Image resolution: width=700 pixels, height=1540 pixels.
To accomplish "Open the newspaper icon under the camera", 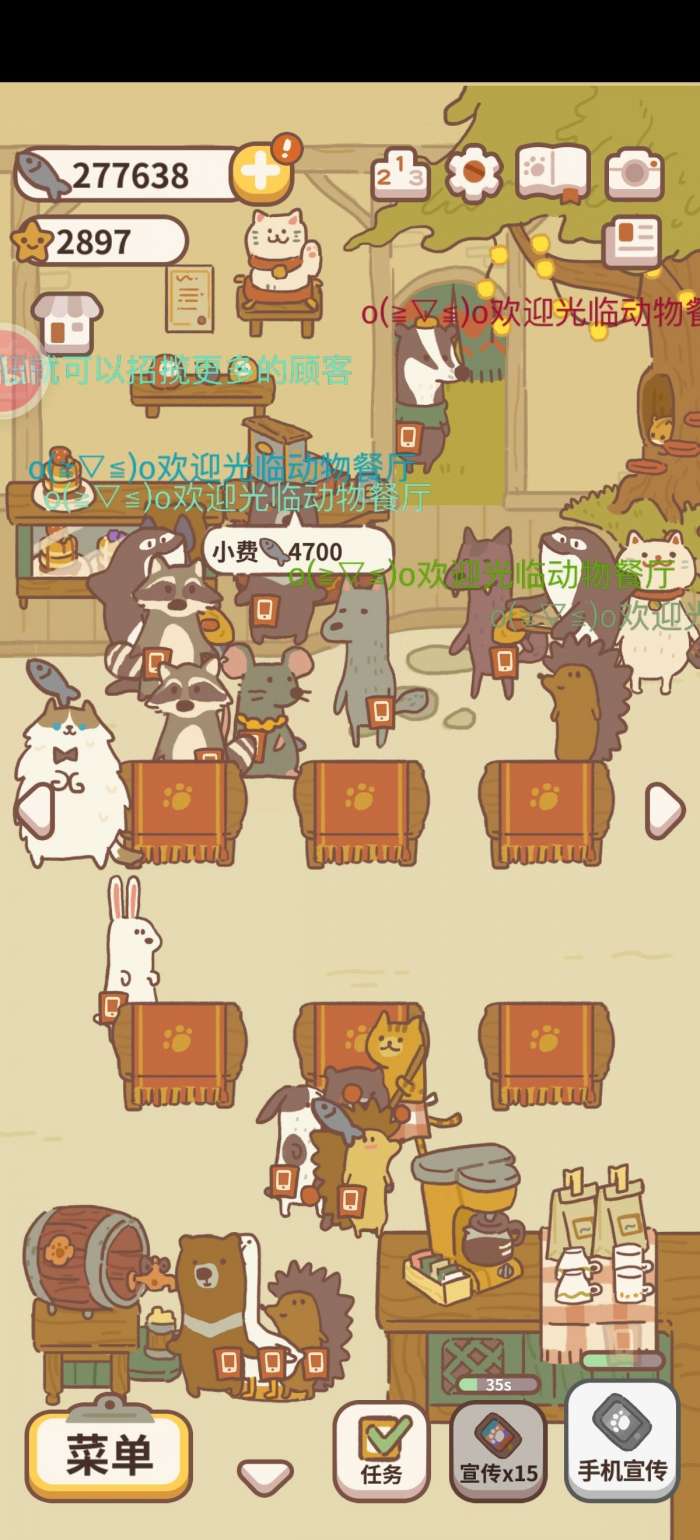I will click(x=632, y=242).
